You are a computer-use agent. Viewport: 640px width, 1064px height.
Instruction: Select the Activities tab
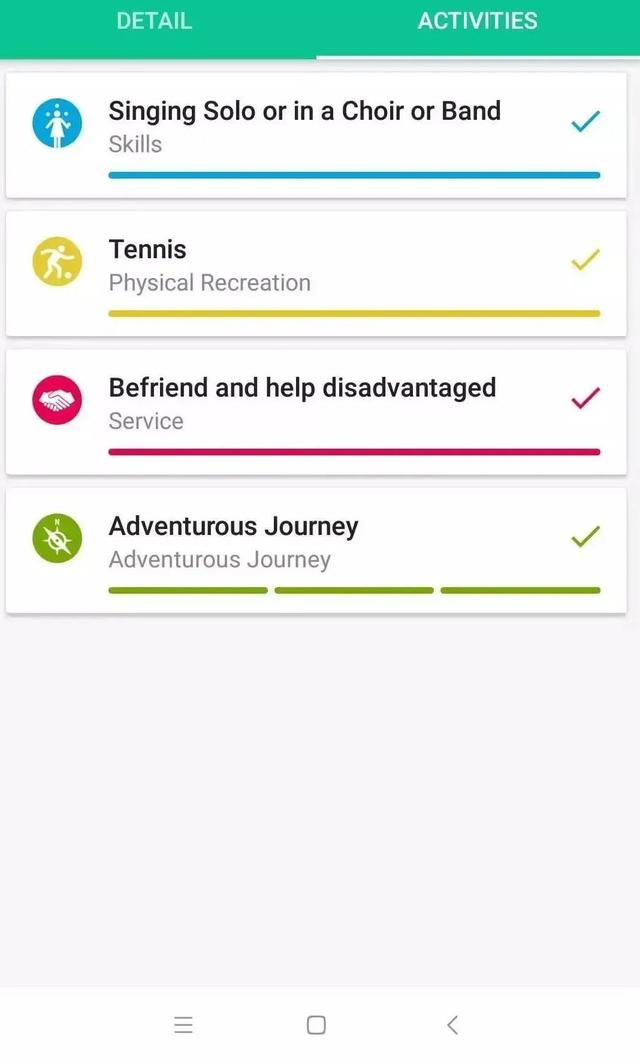tap(477, 21)
